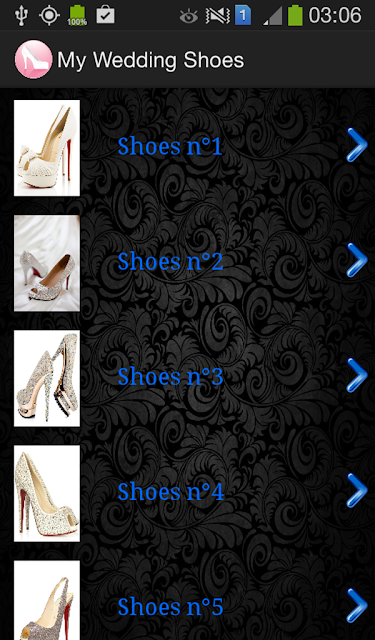
Task: Select the Shoes n°2 entry
Action: click(187, 263)
